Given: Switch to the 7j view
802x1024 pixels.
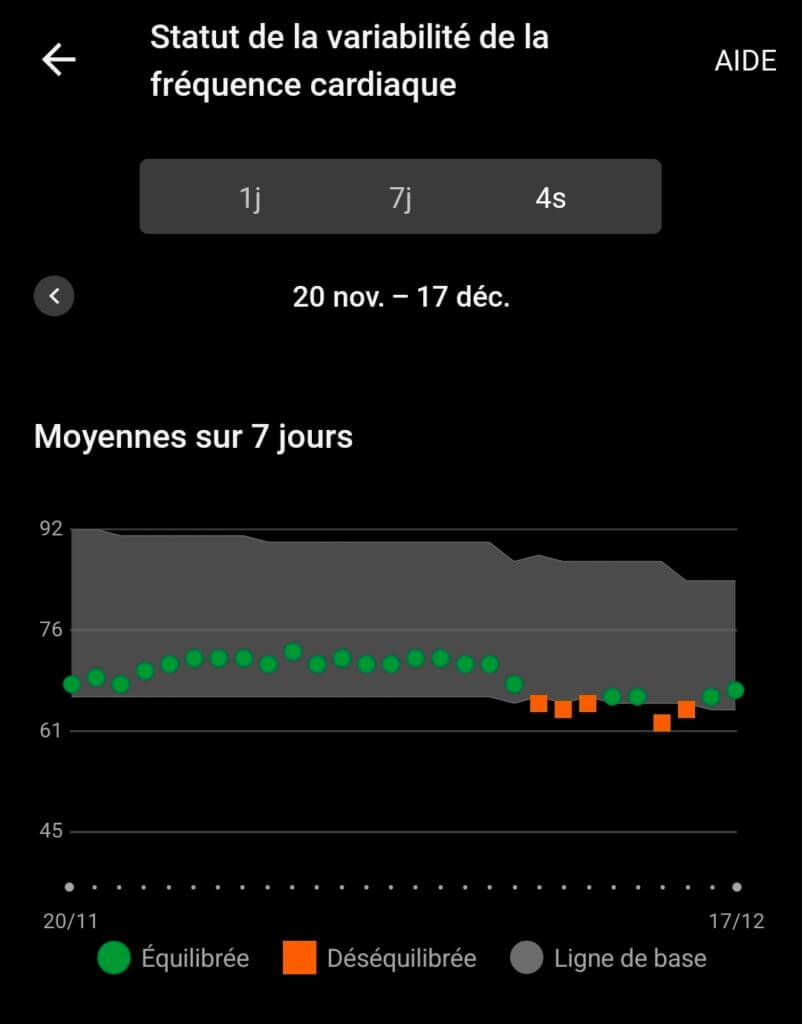Looking at the screenshot, I should (401, 197).
